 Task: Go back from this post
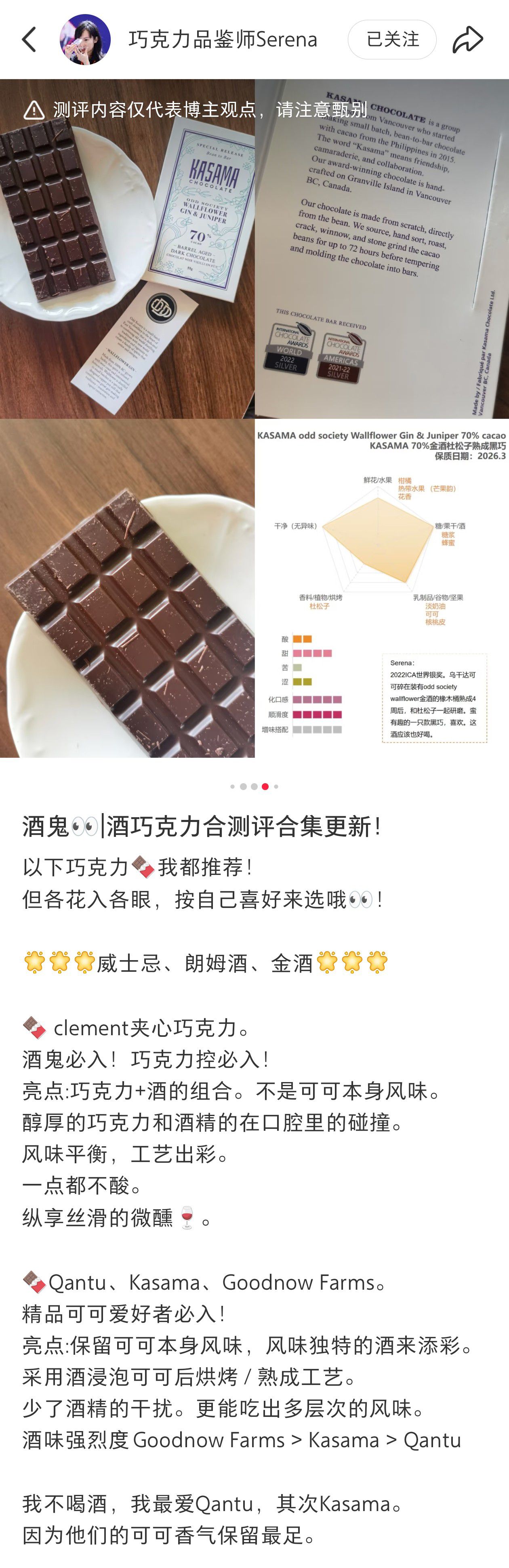tap(29, 40)
